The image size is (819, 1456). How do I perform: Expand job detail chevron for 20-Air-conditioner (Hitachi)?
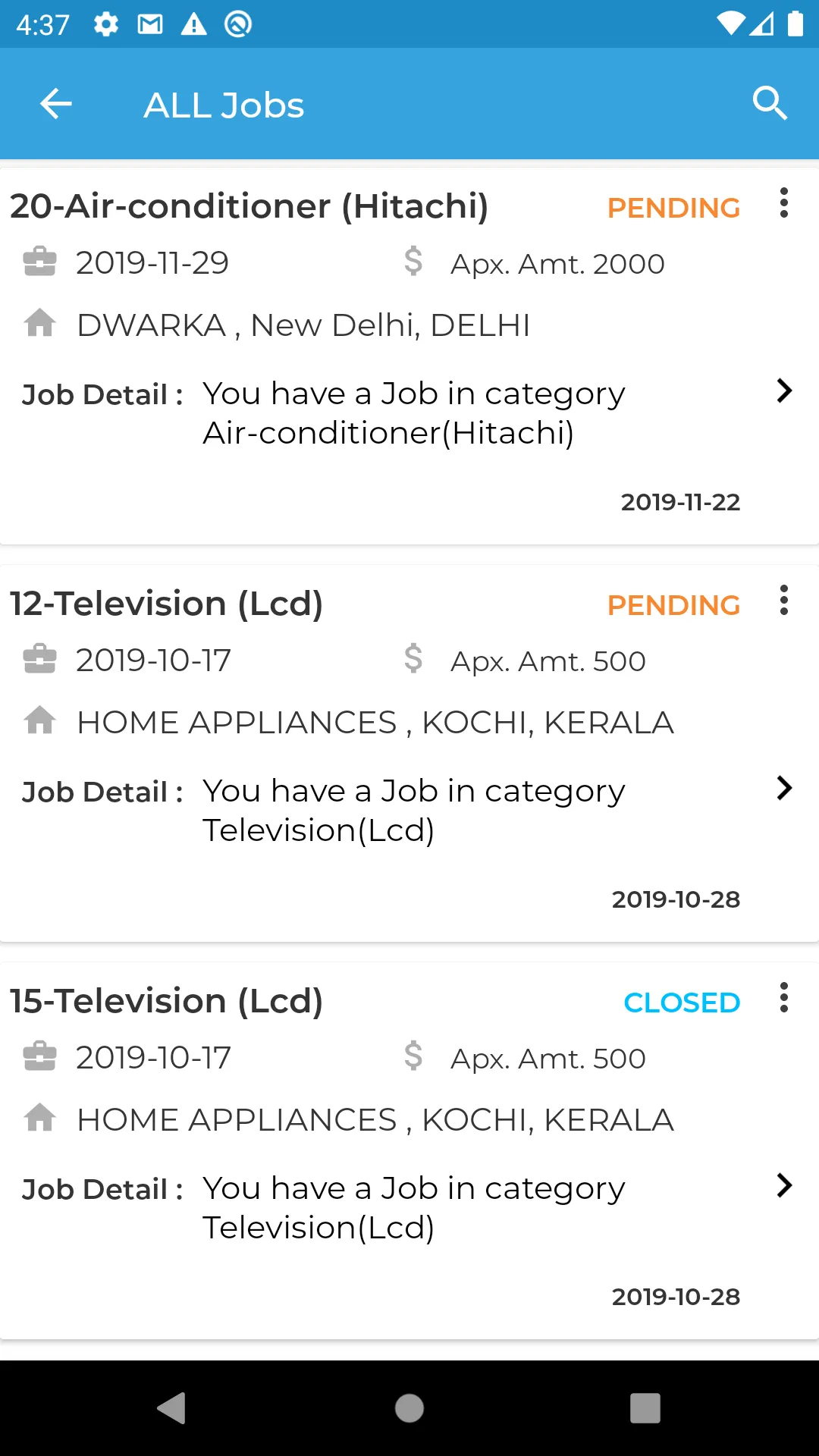[784, 391]
